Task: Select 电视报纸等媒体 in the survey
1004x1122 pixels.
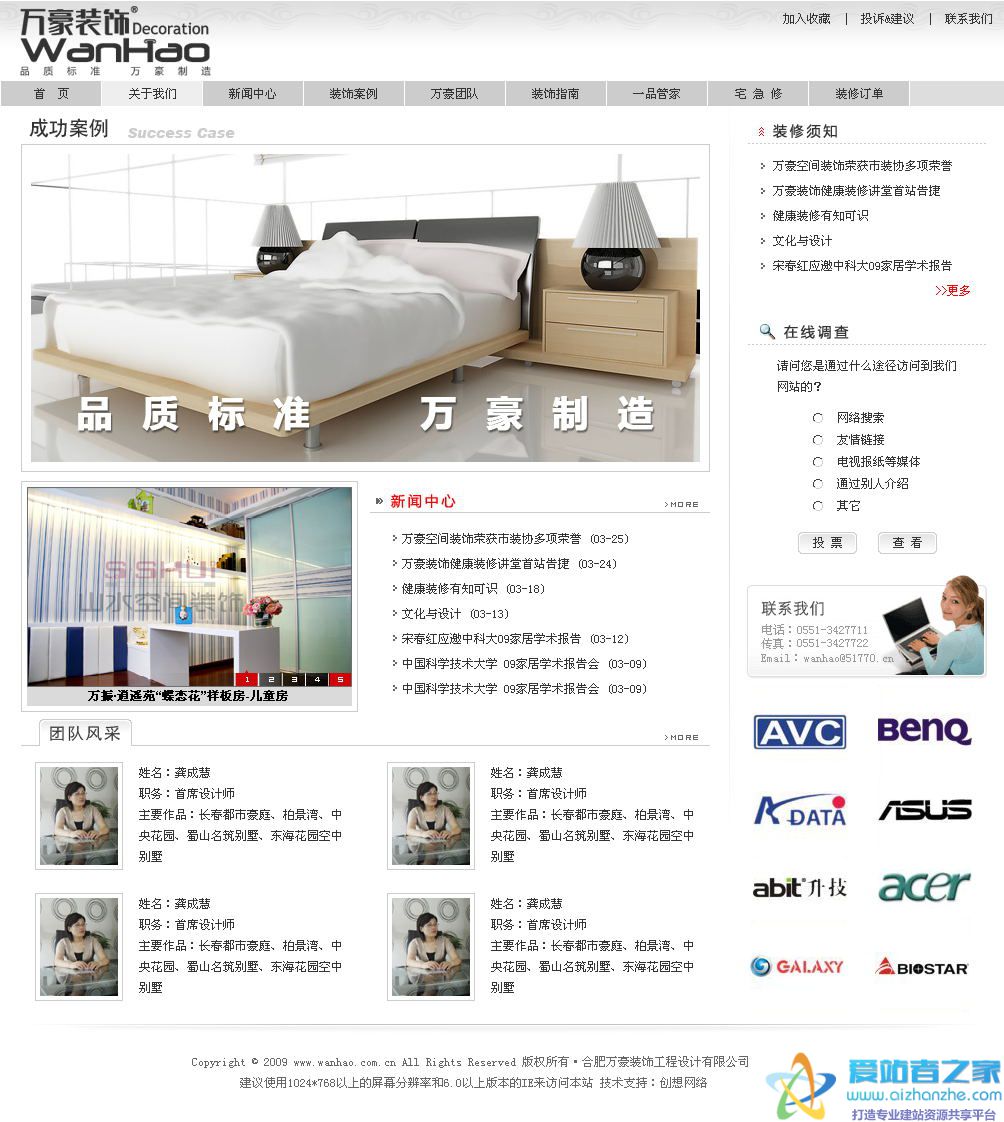Action: click(818, 462)
